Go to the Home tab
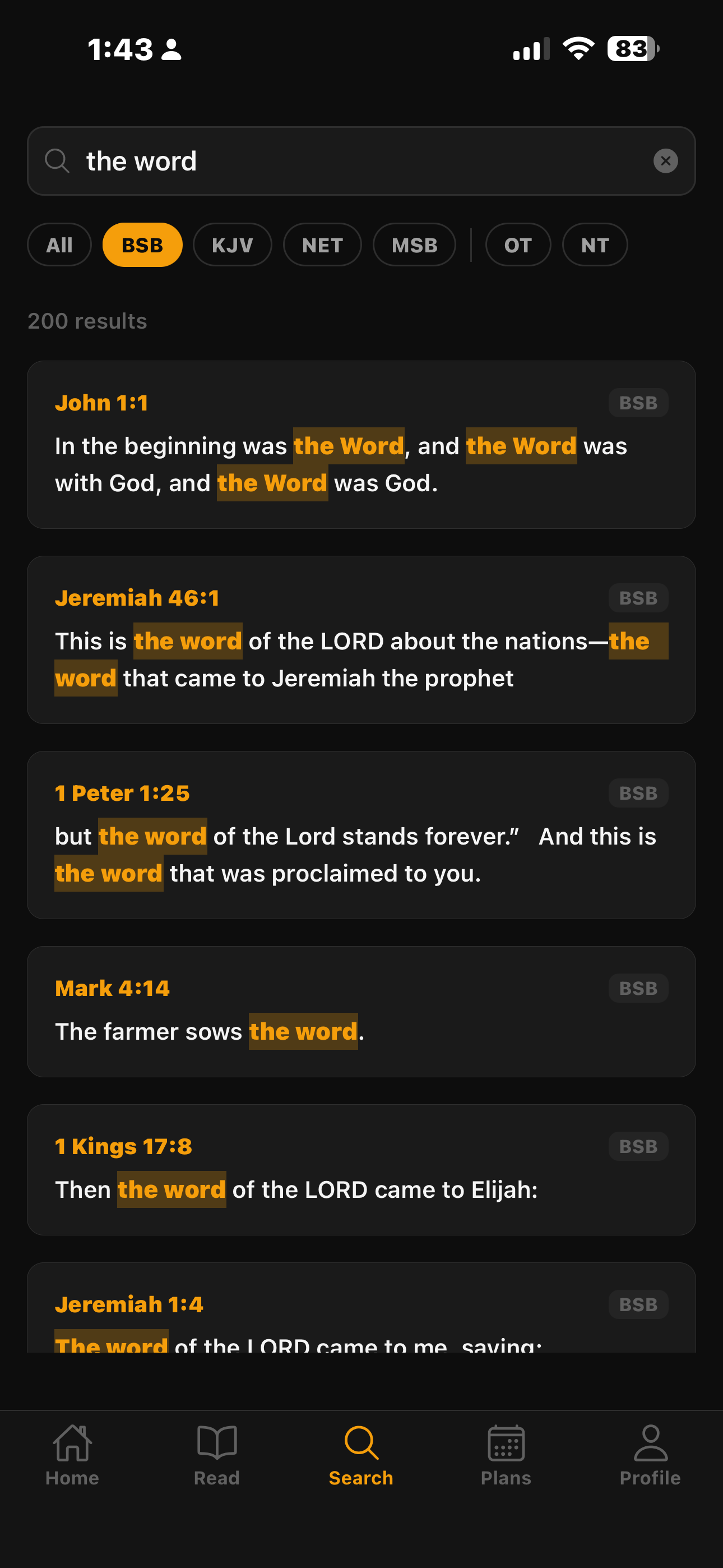 point(72,1455)
